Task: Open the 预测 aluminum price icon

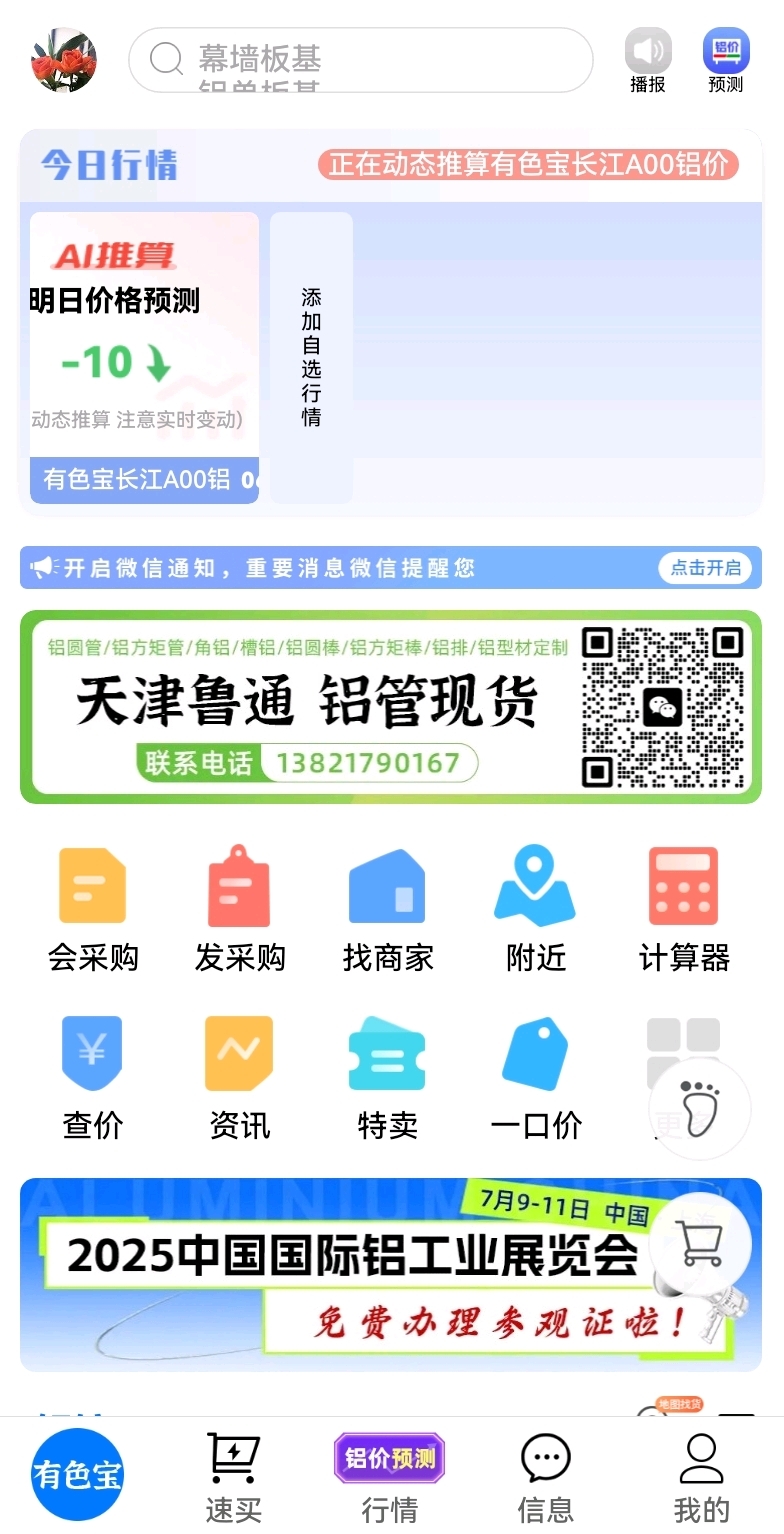Action: [x=726, y=61]
